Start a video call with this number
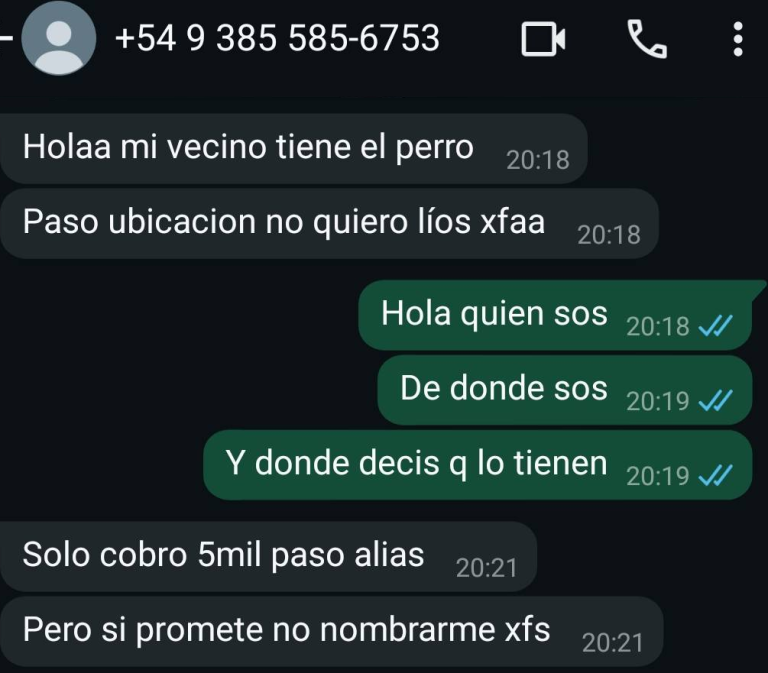The height and width of the screenshot is (673, 768). pos(543,40)
